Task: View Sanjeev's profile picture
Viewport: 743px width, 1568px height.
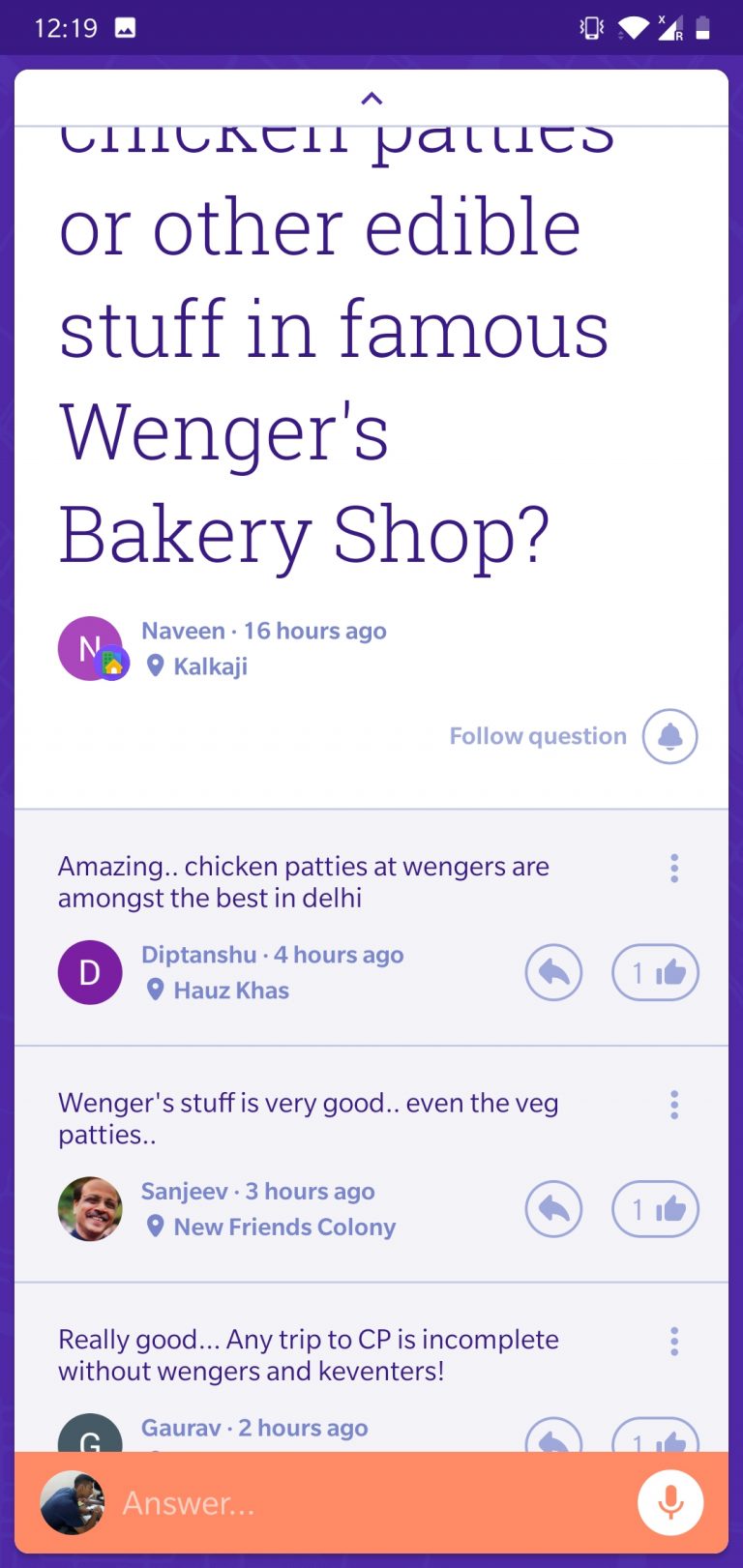Action: pyautogui.click(x=90, y=1209)
